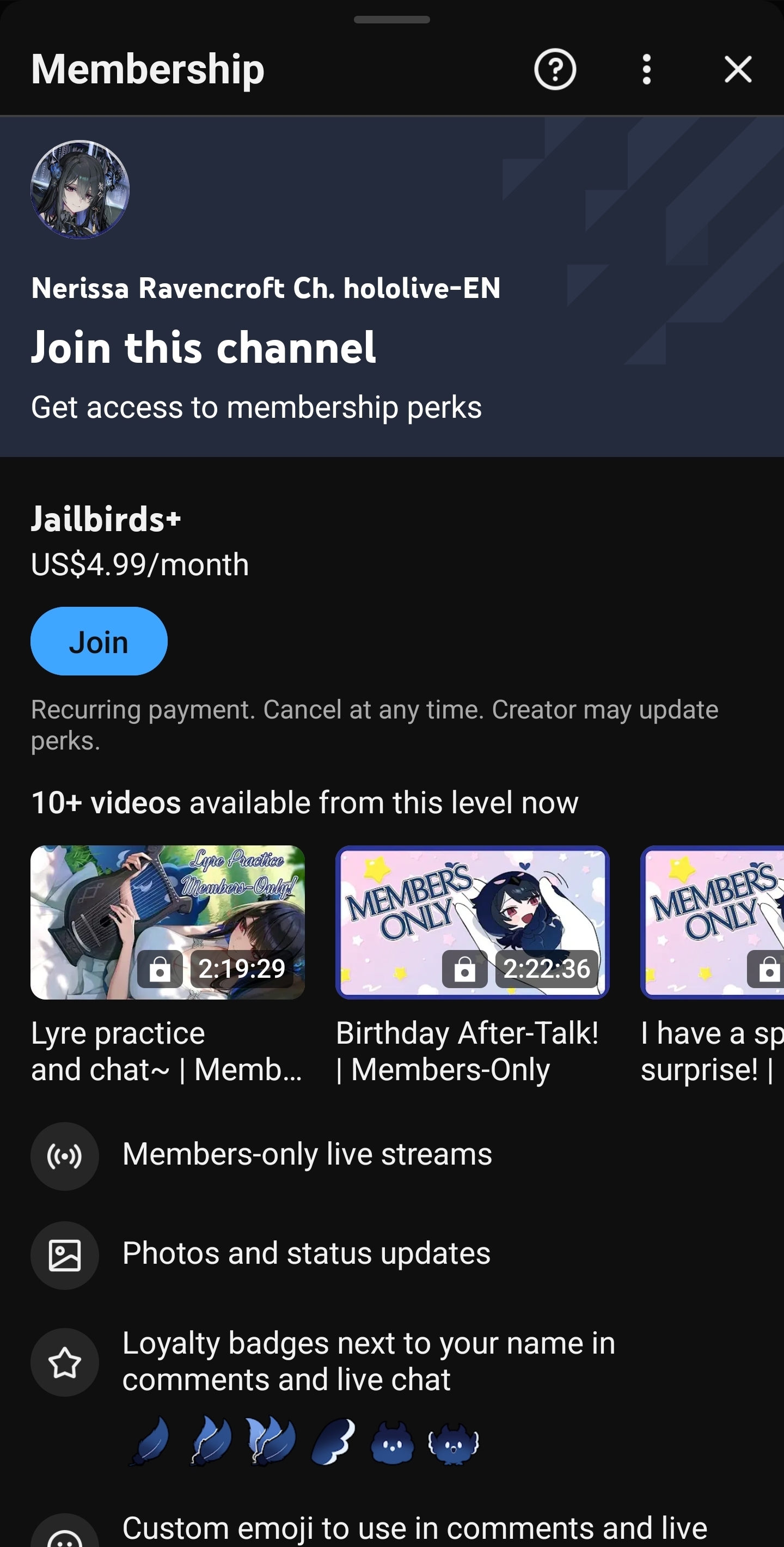Viewport: 784px width, 1547px height.
Task: Tap the Join button for Jailbirds+
Action: 99,641
